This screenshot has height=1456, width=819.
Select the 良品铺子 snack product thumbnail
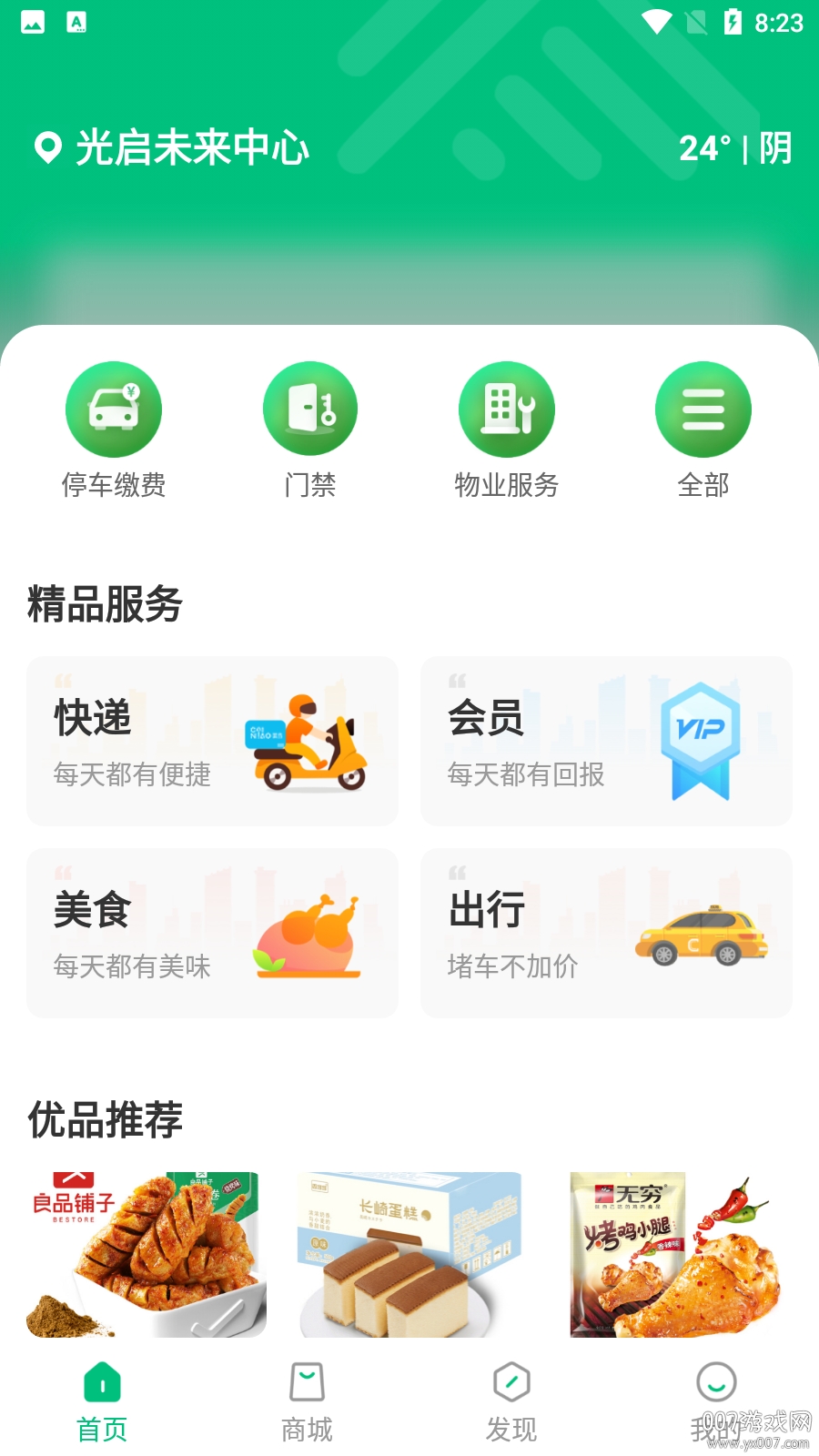coord(145,1253)
